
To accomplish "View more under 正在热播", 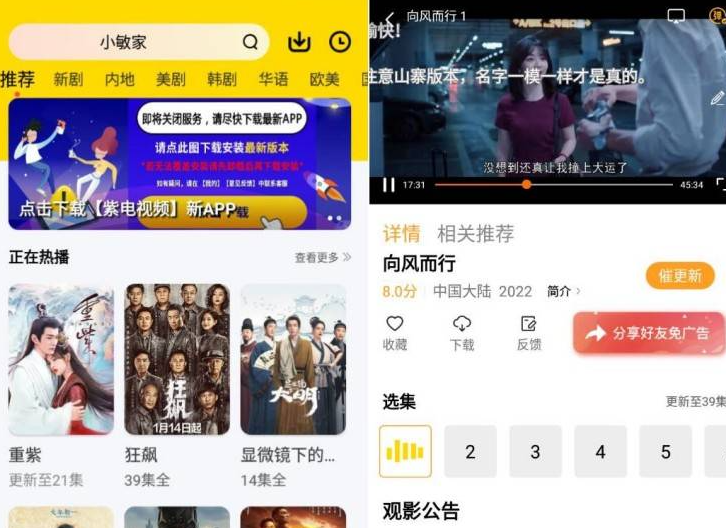I will point(322,257).
